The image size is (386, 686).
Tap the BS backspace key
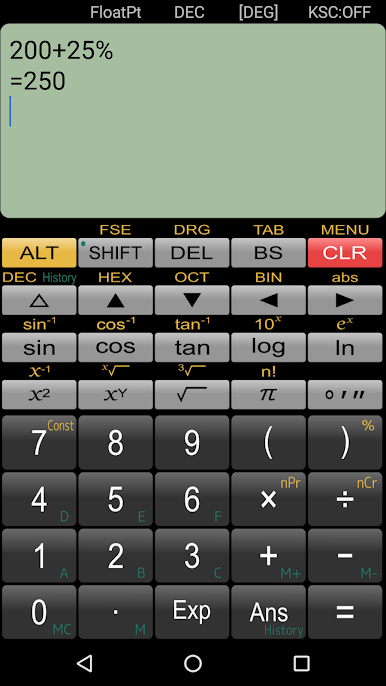[268, 252]
